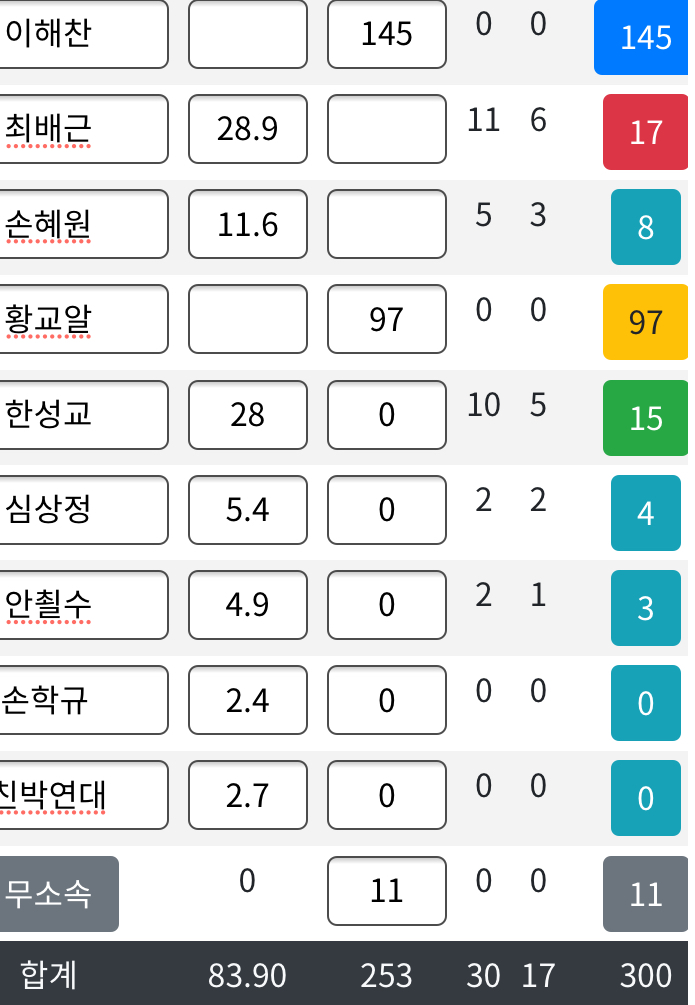
Task: Edit the independent seat field showing 11
Action: [x=387, y=890]
